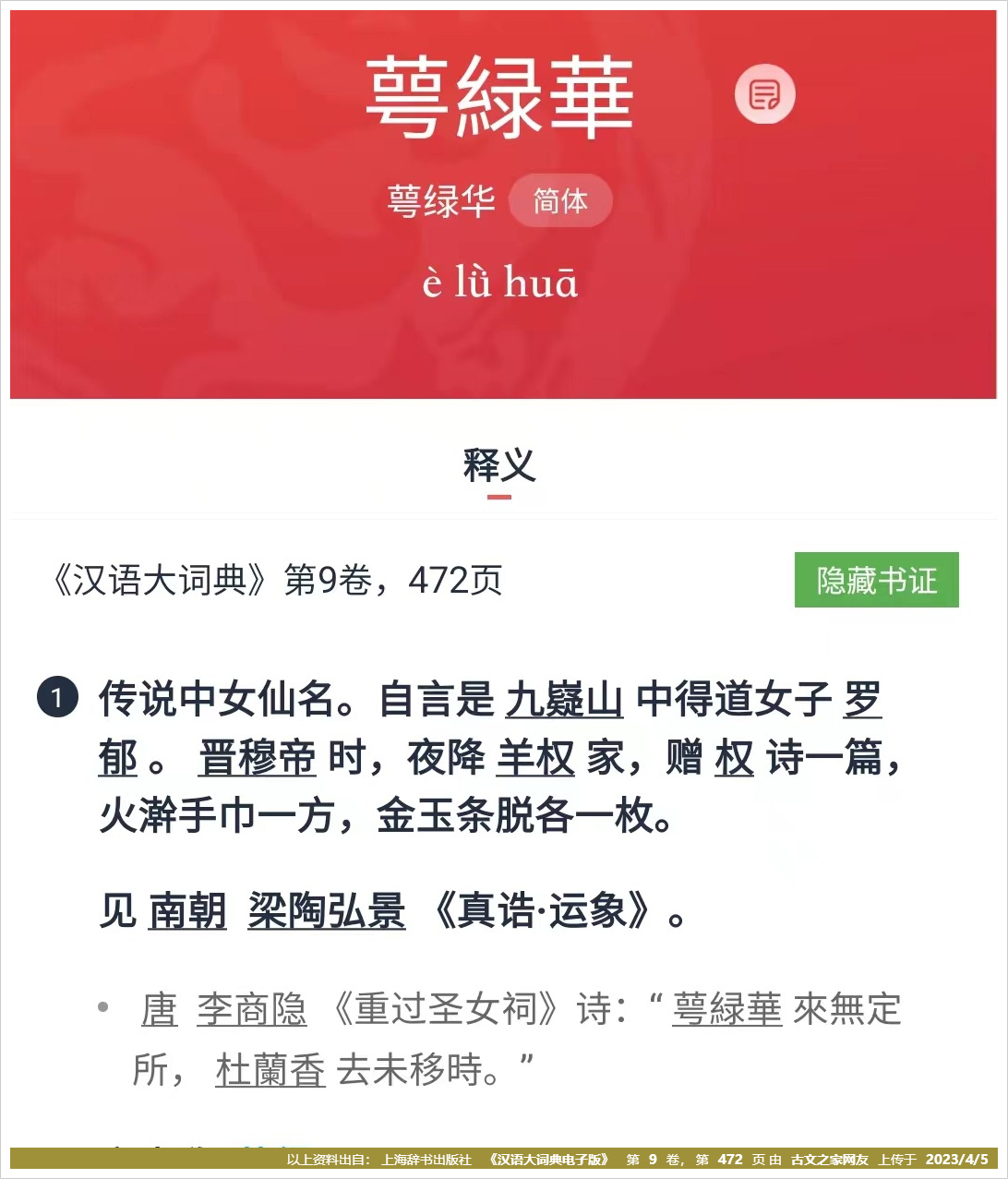The width and height of the screenshot is (1008, 1179).
Task: Tap the 隐藏书证 button
Action: (876, 580)
